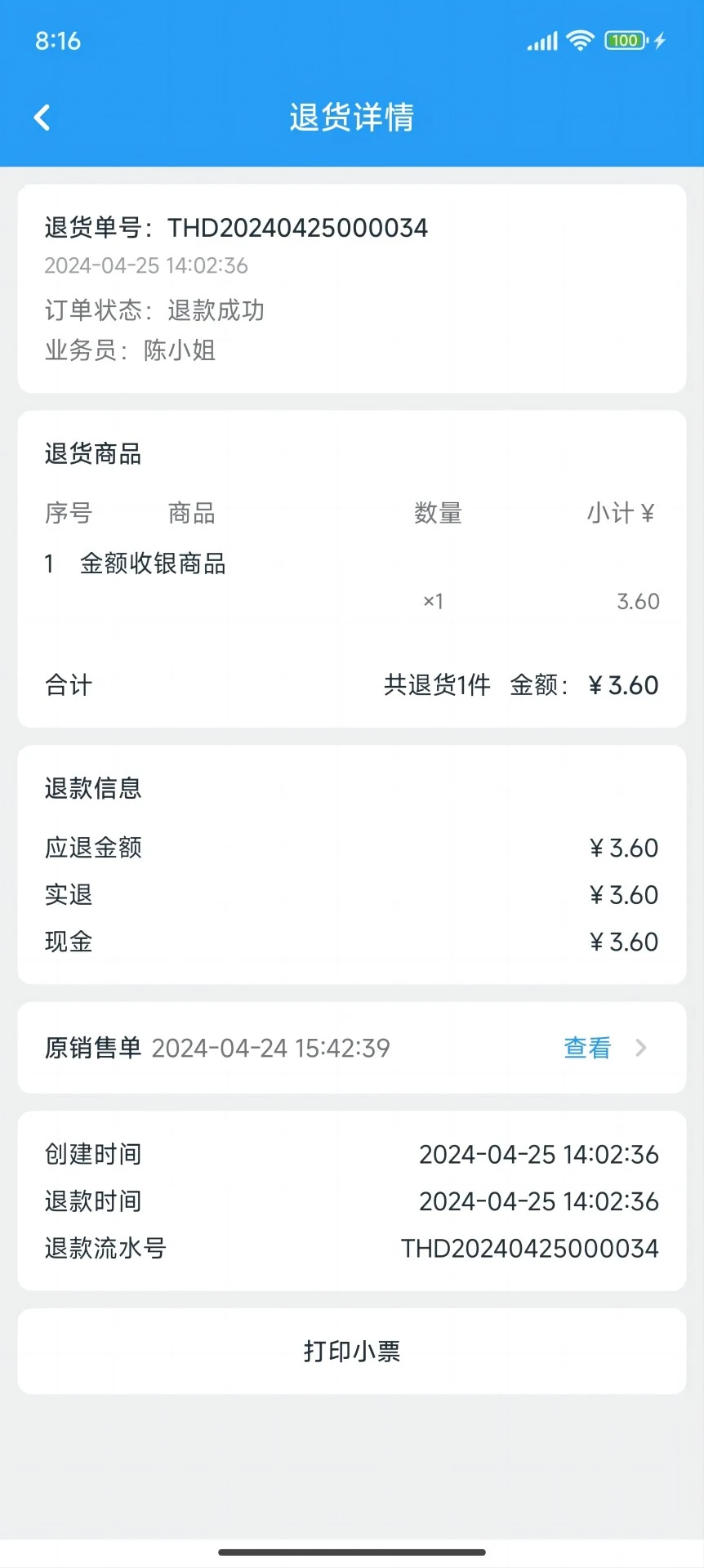Tap the back arrow on 退货详情 header

tap(42, 117)
